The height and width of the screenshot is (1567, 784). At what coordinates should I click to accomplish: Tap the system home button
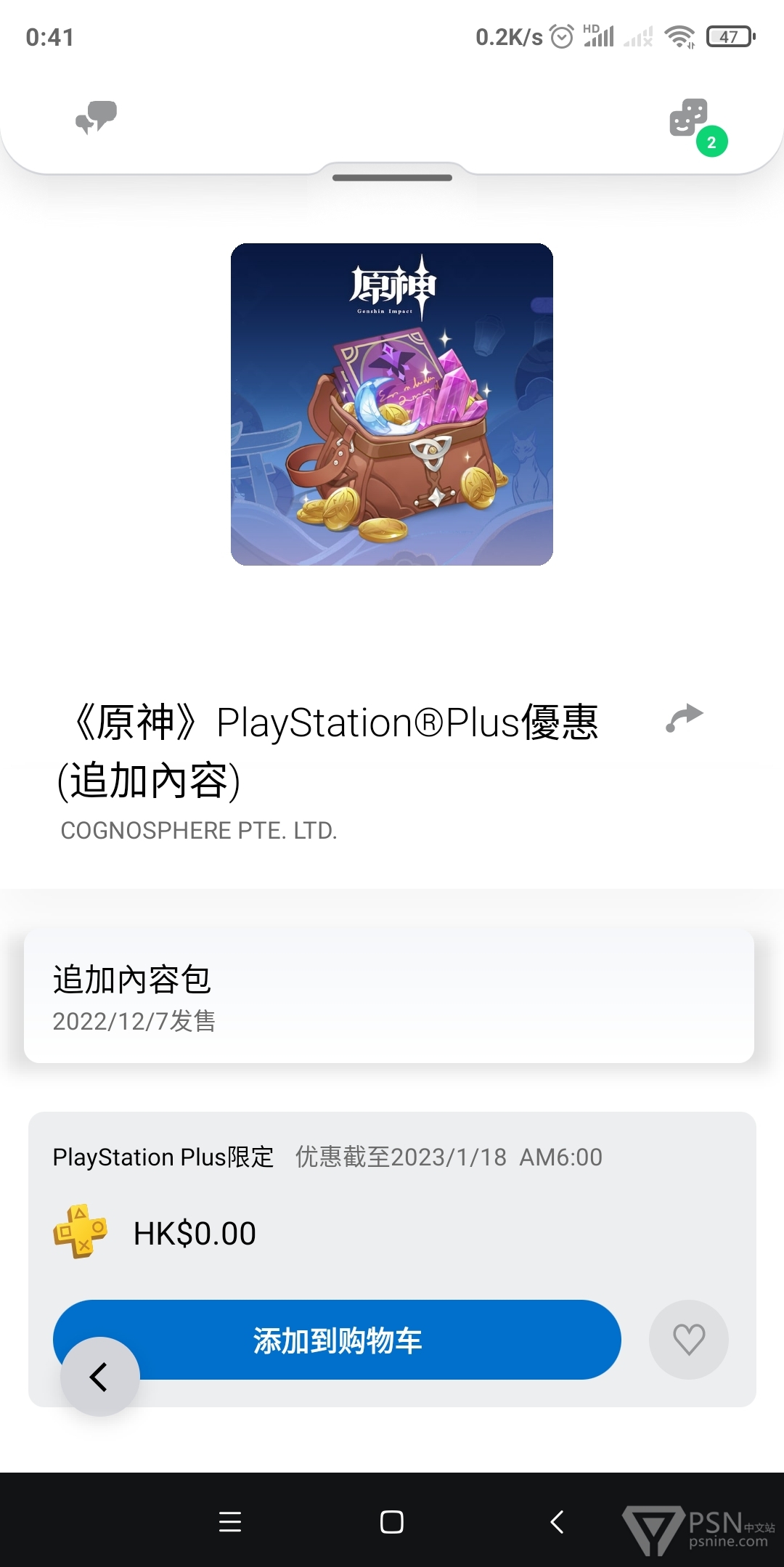[x=392, y=1521]
